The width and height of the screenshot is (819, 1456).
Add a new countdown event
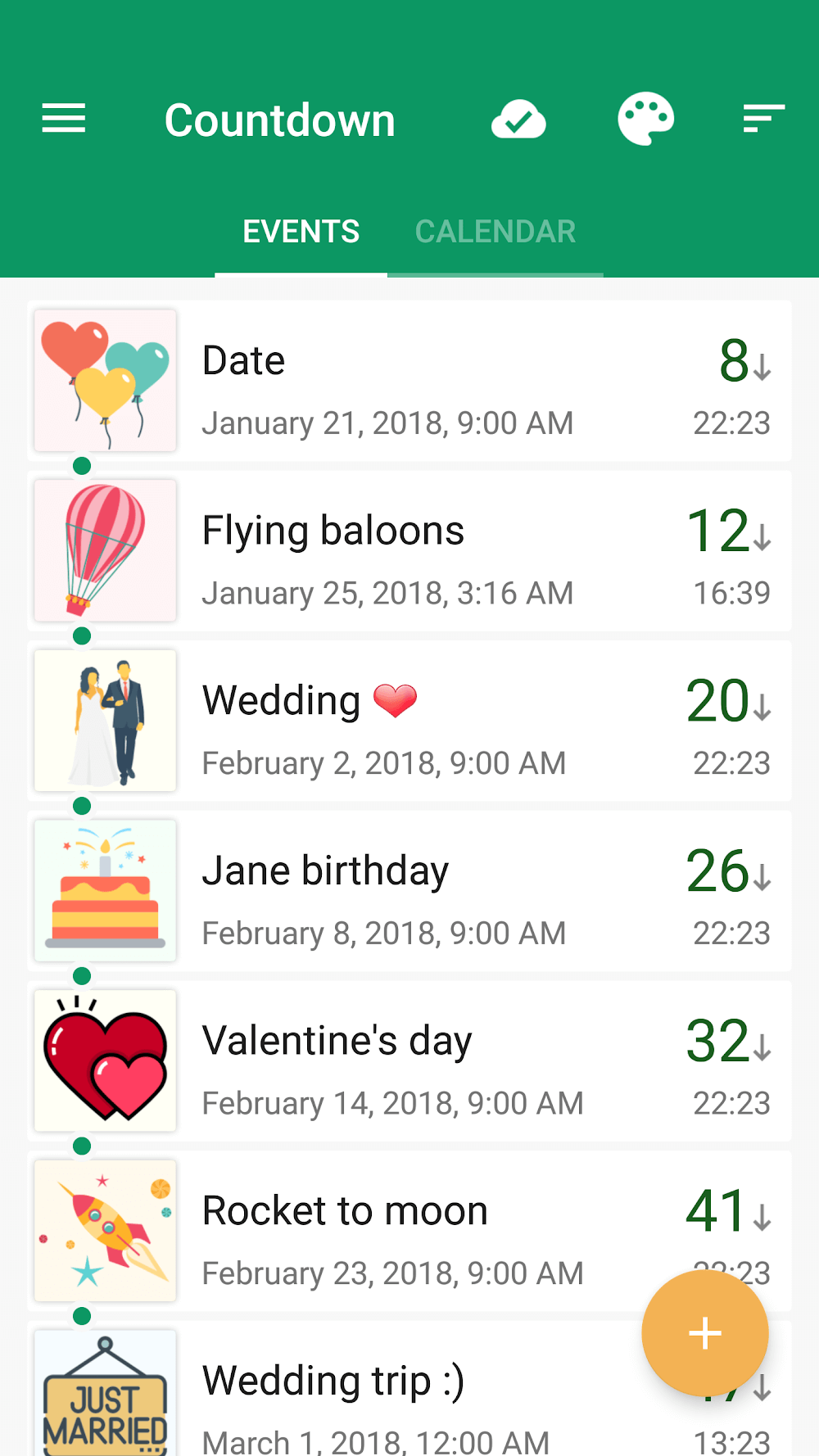point(704,1333)
